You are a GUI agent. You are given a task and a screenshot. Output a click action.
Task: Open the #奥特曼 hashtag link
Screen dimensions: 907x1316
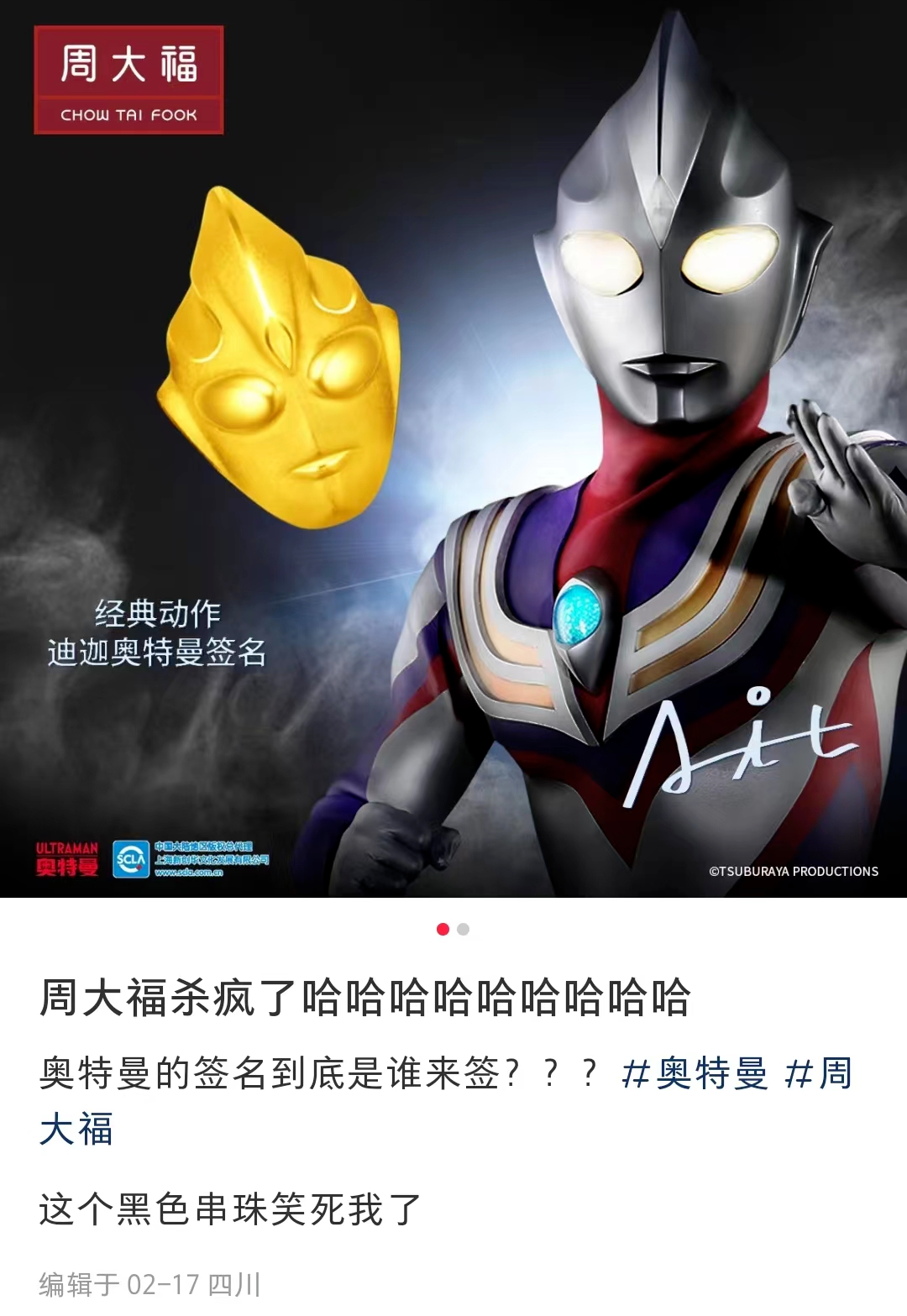click(x=695, y=1073)
